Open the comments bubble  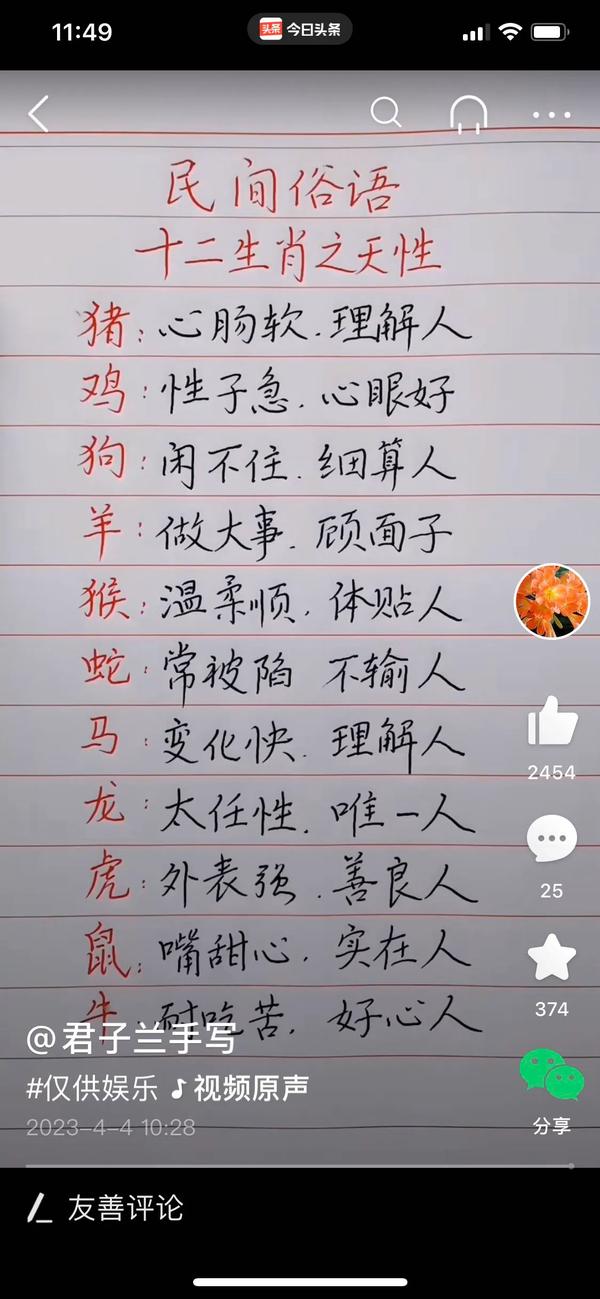[x=551, y=840]
